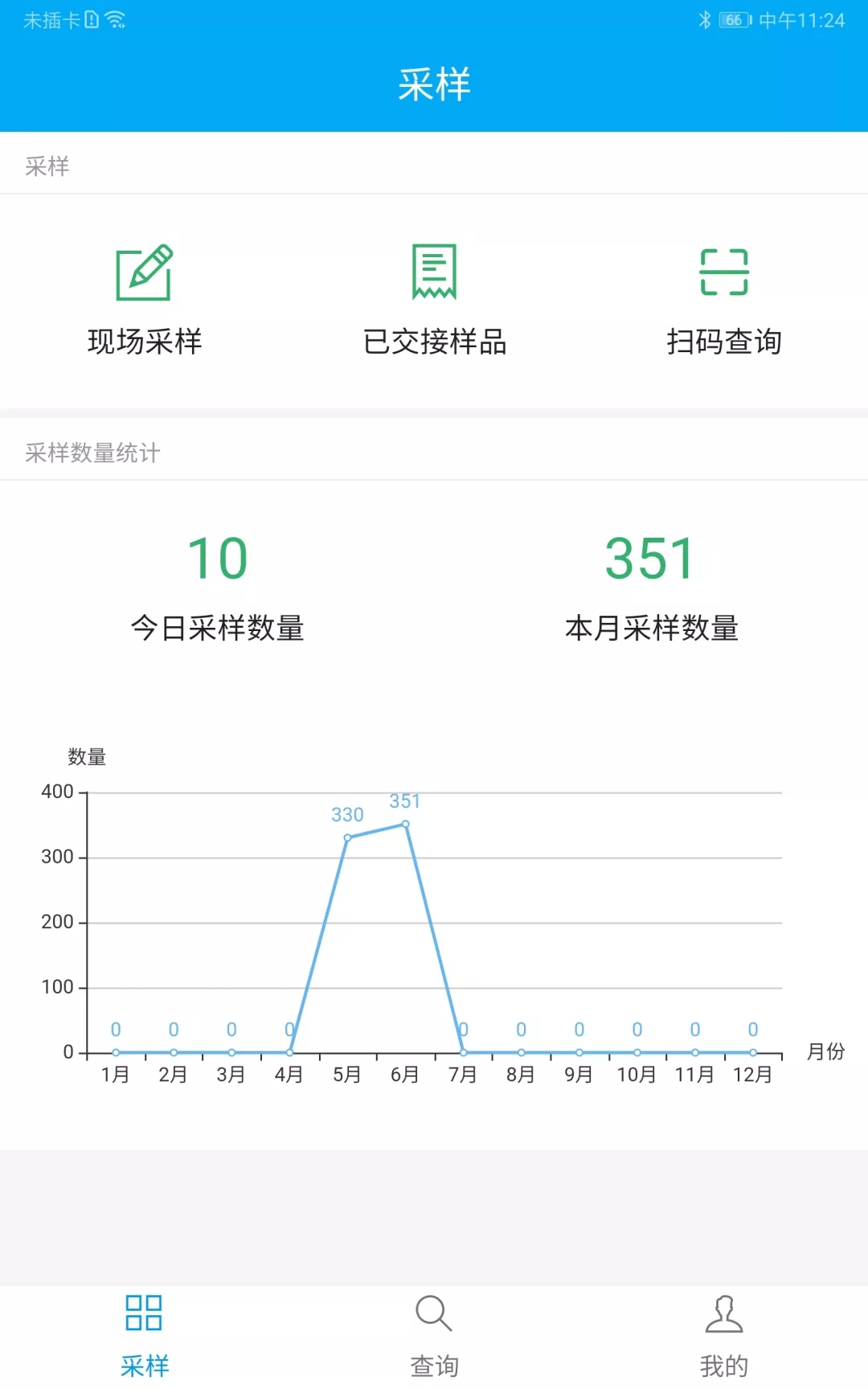Switch to the 查询 tab
The image size is (868, 1389).
(434, 1336)
